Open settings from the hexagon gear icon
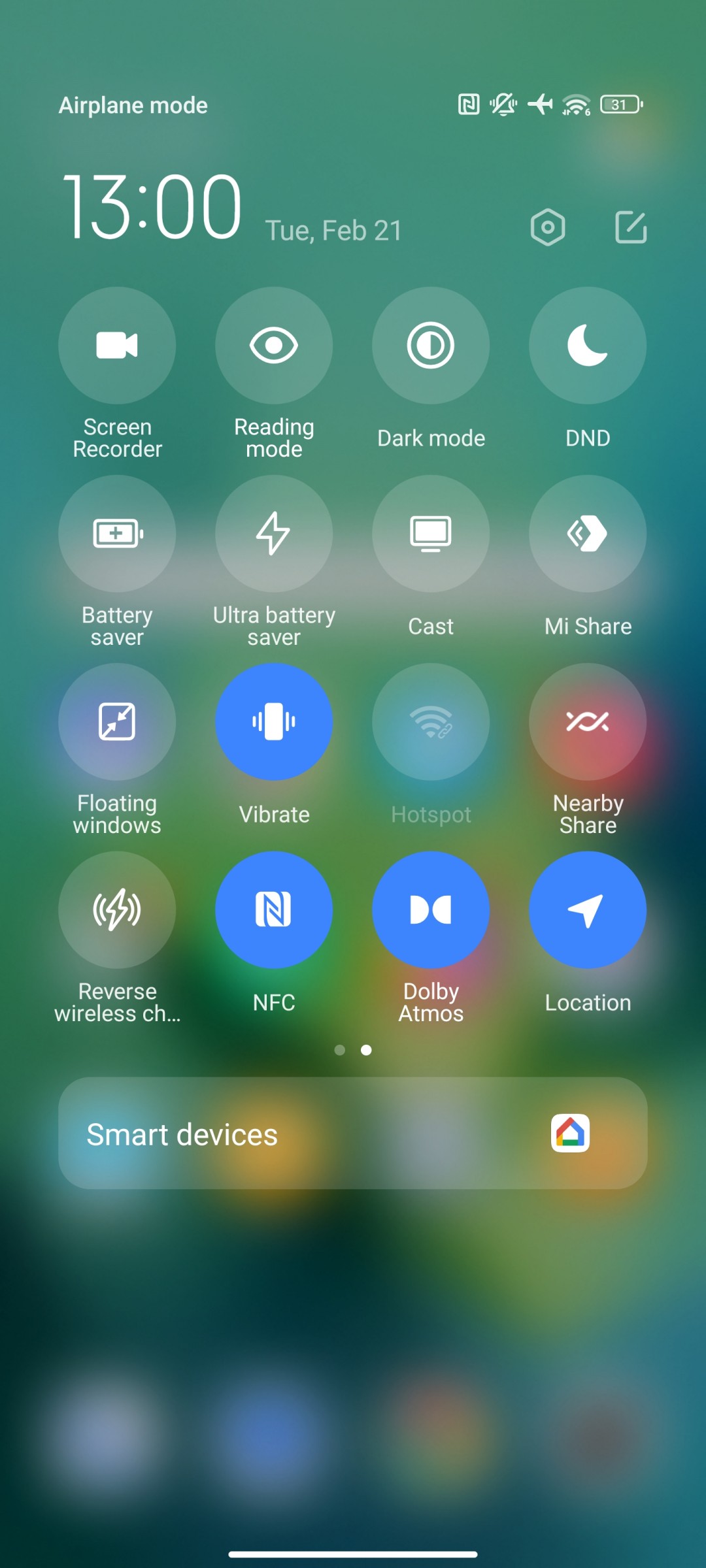 tap(548, 227)
